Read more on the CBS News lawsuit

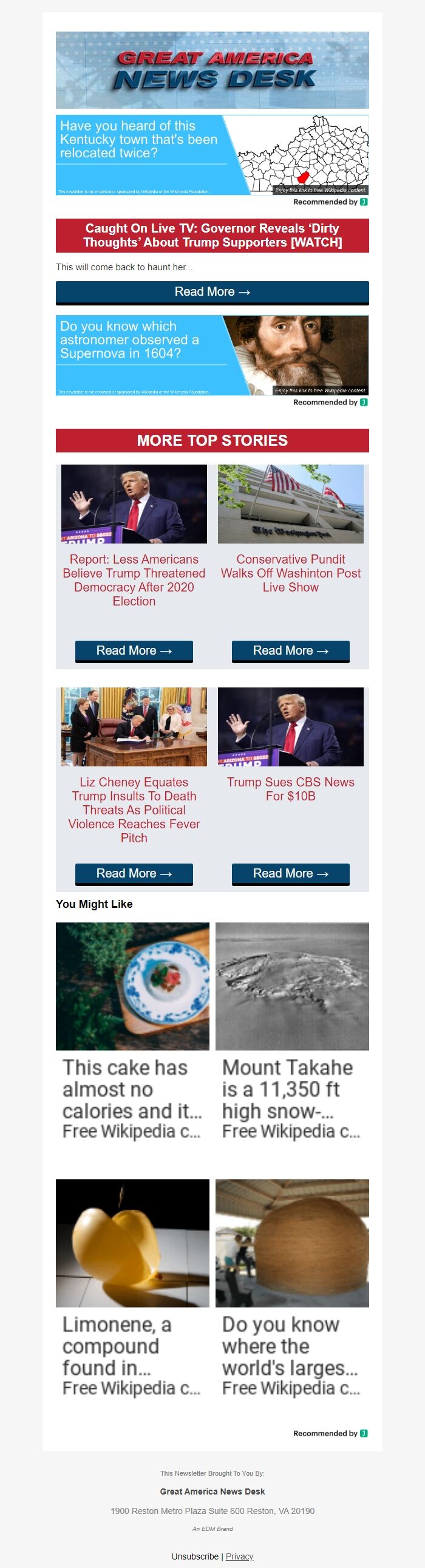point(290,873)
